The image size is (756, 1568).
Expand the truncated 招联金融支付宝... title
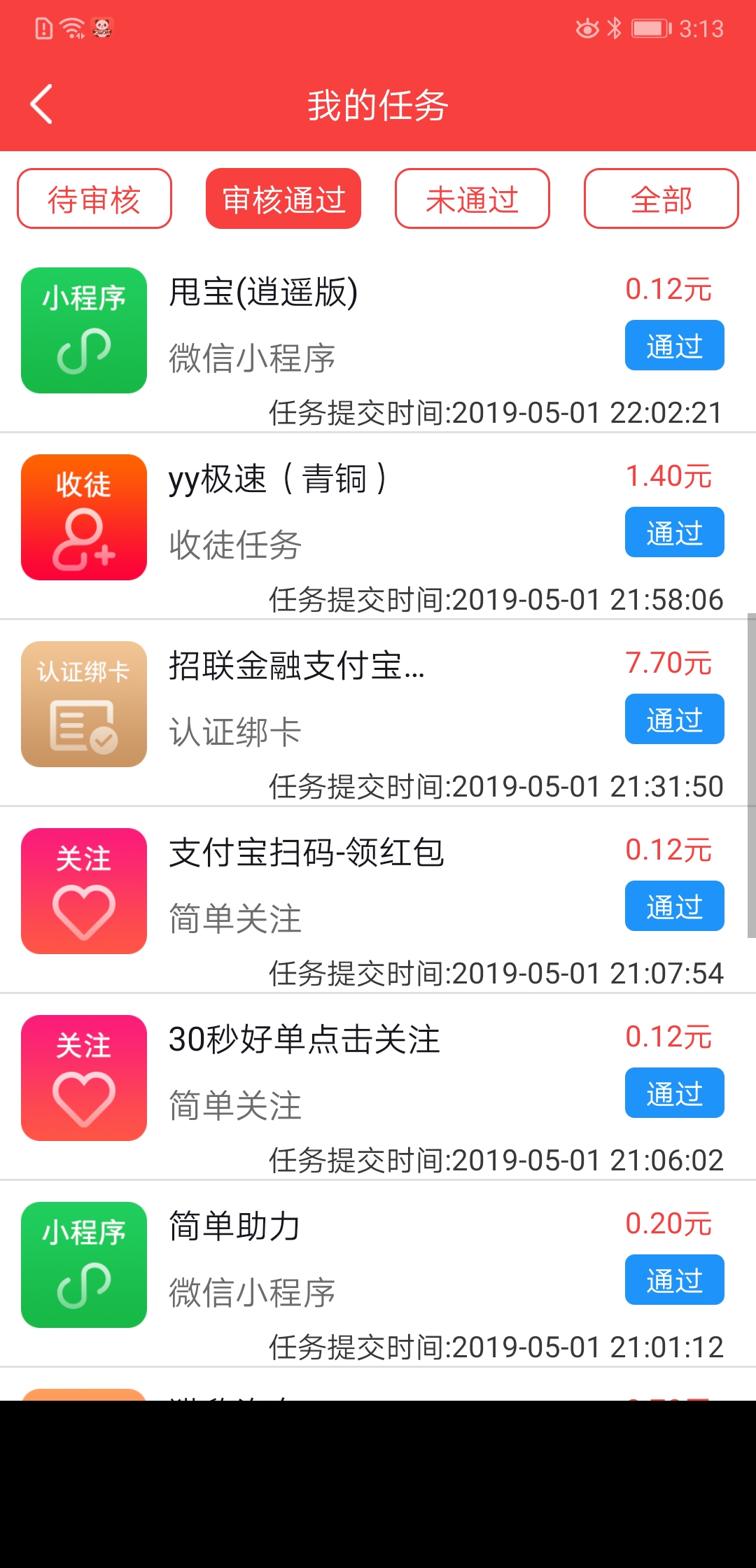pyautogui.click(x=297, y=669)
